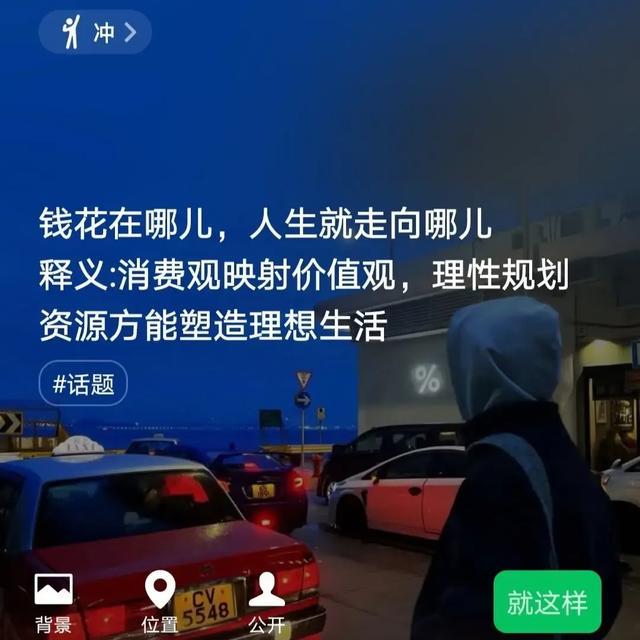
Task: Confirm with the 就这样 button
Action: coord(547,603)
